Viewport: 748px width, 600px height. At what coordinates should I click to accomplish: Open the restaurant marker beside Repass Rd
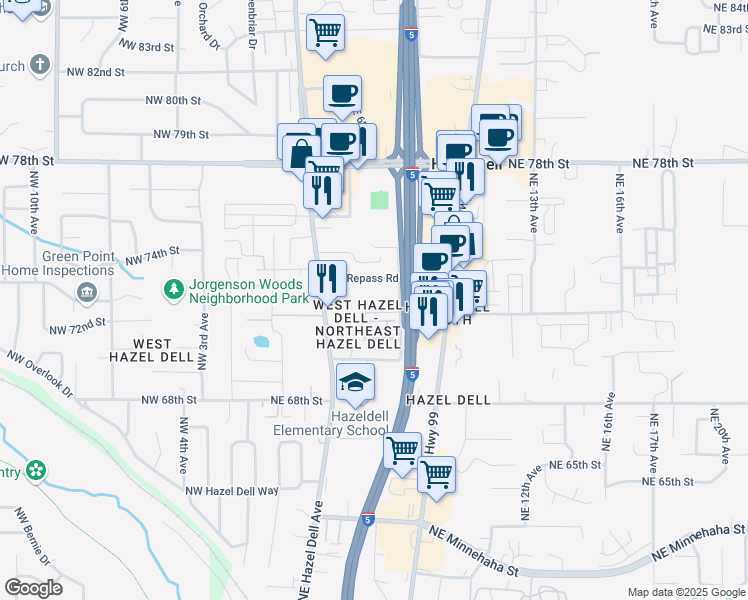coord(327,280)
